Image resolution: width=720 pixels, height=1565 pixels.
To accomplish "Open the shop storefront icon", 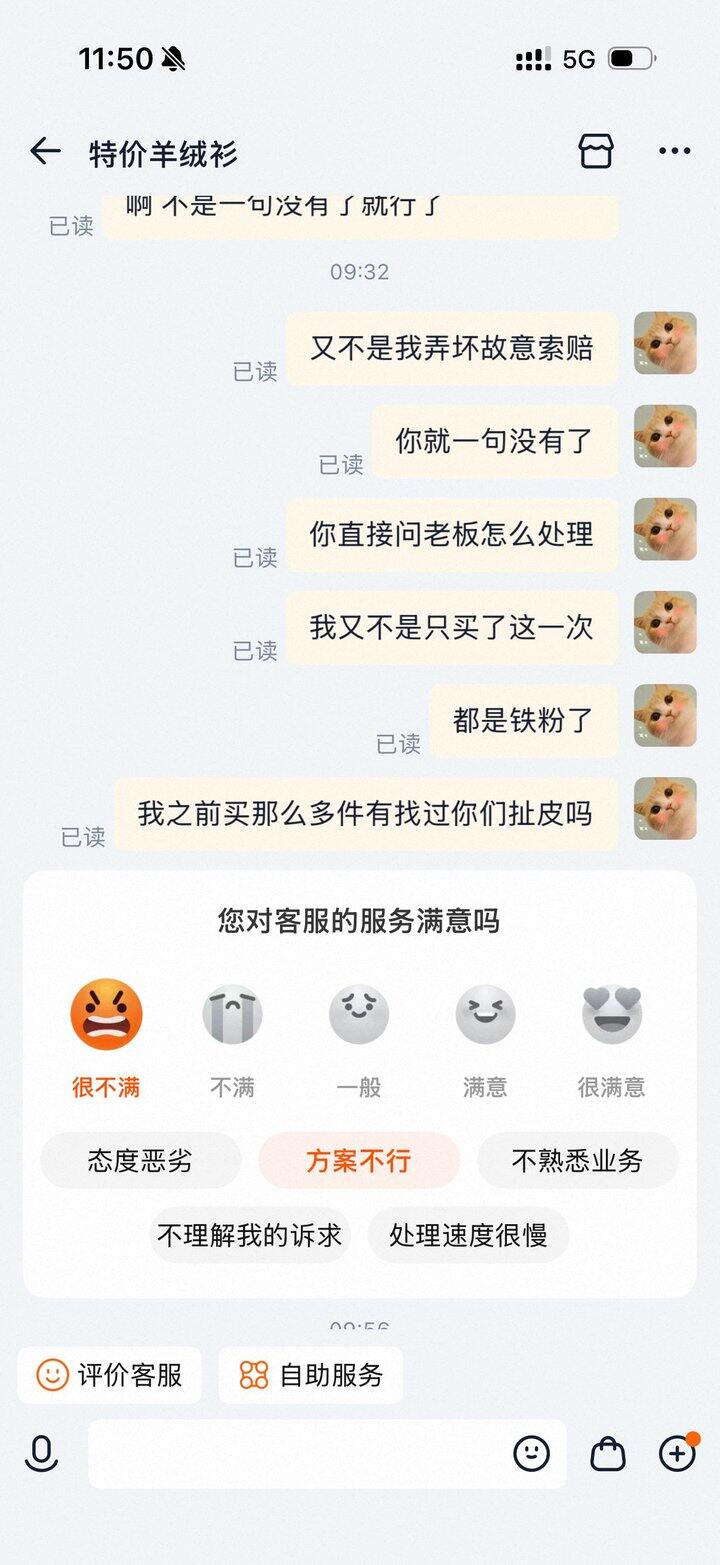I will tap(595, 151).
